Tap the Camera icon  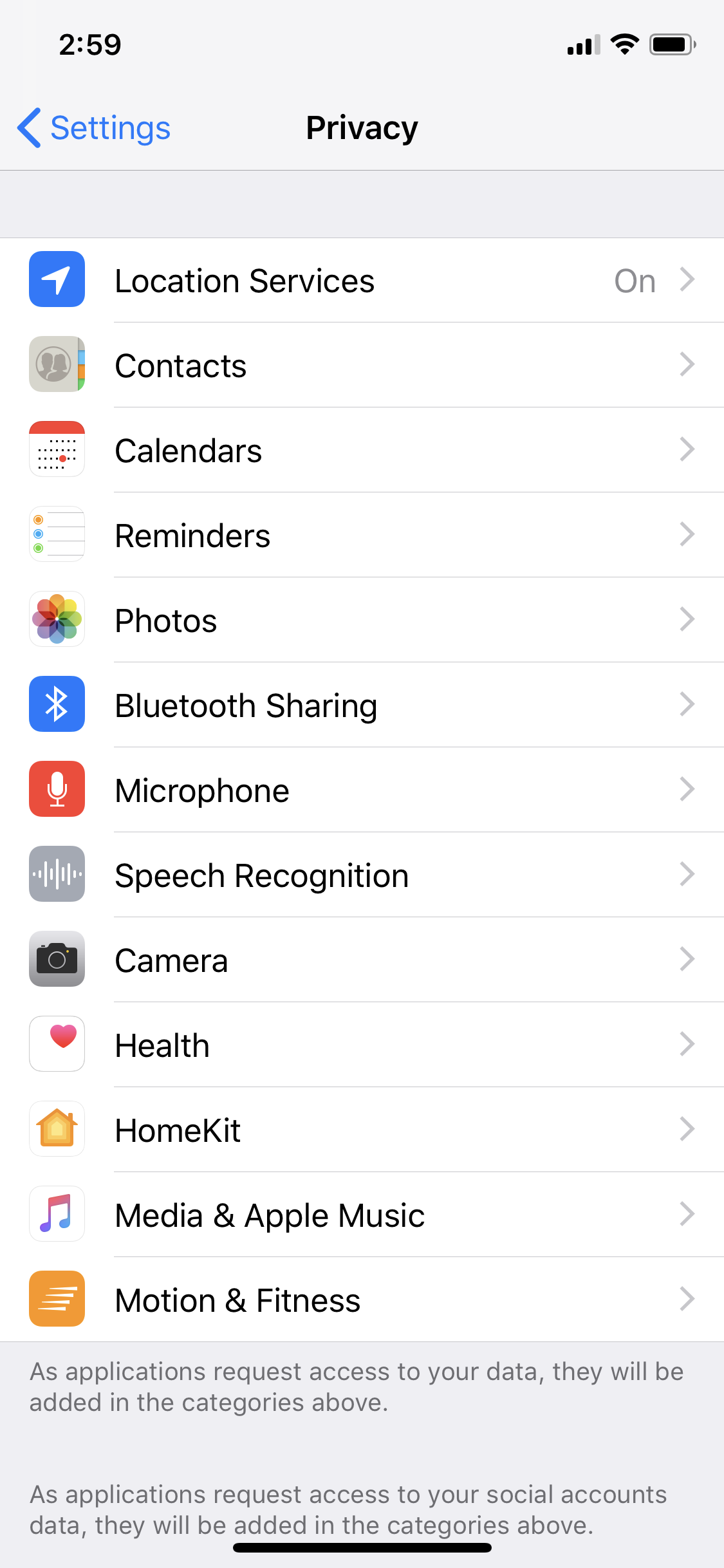[57, 959]
